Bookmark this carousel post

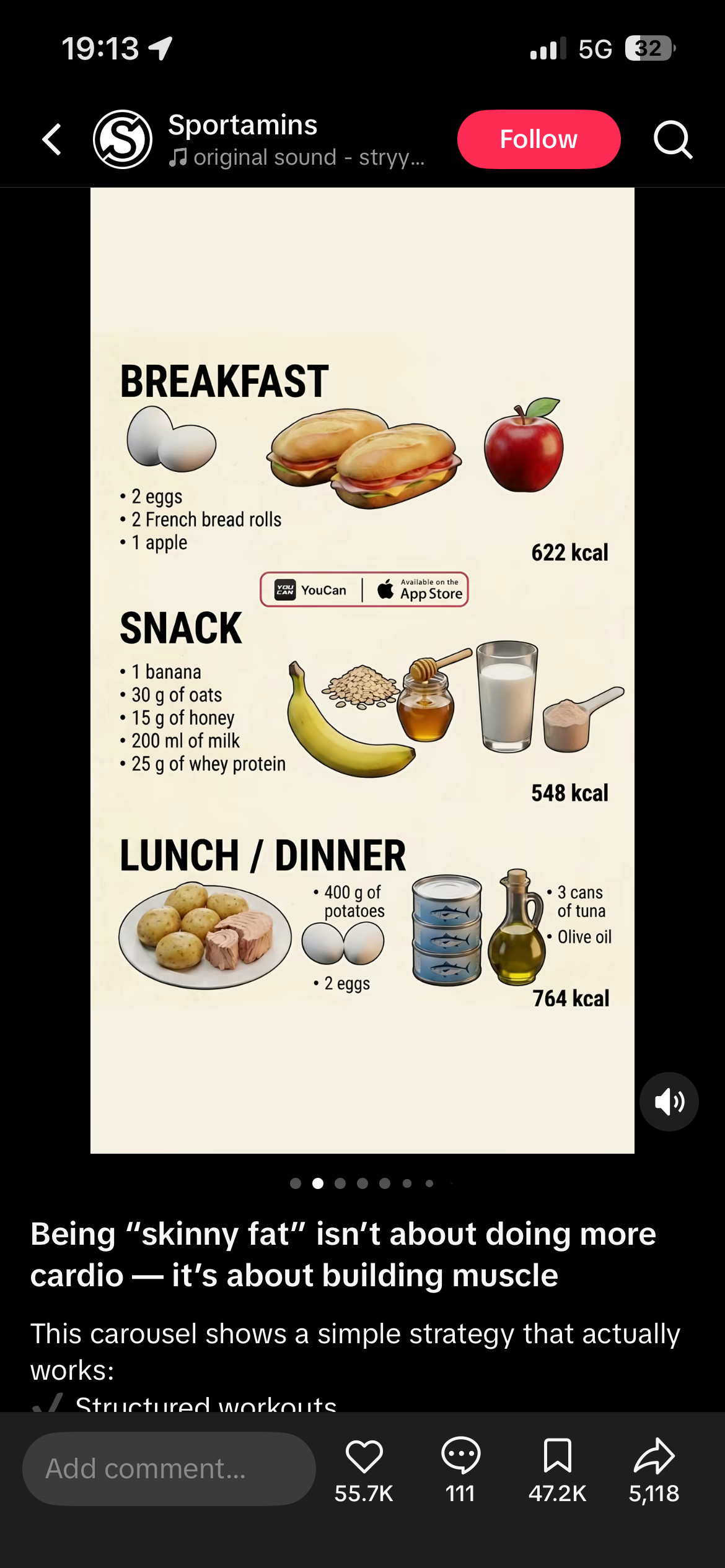click(557, 1455)
